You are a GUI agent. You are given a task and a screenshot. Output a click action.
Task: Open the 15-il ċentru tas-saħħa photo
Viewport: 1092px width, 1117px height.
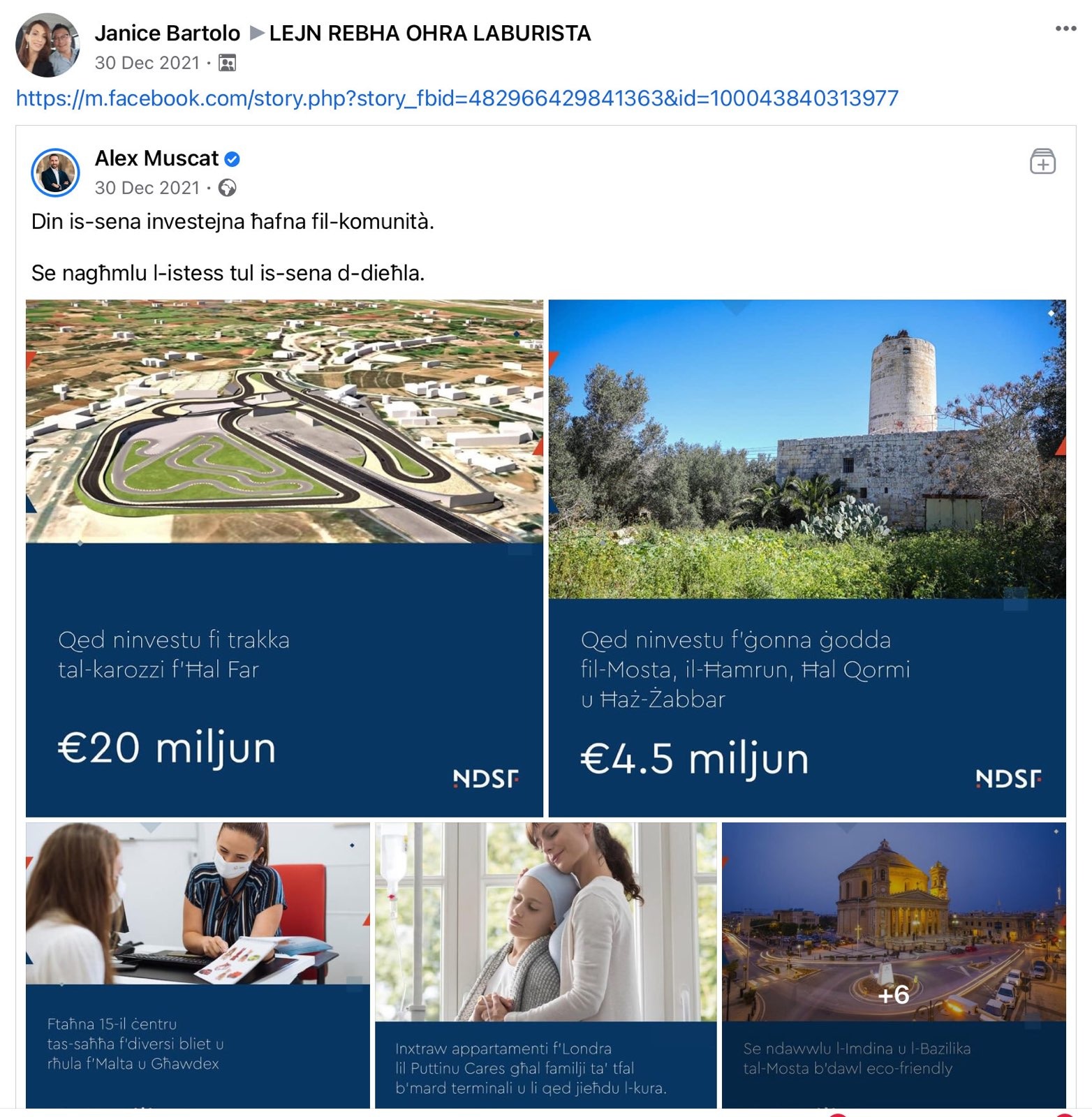(198, 965)
